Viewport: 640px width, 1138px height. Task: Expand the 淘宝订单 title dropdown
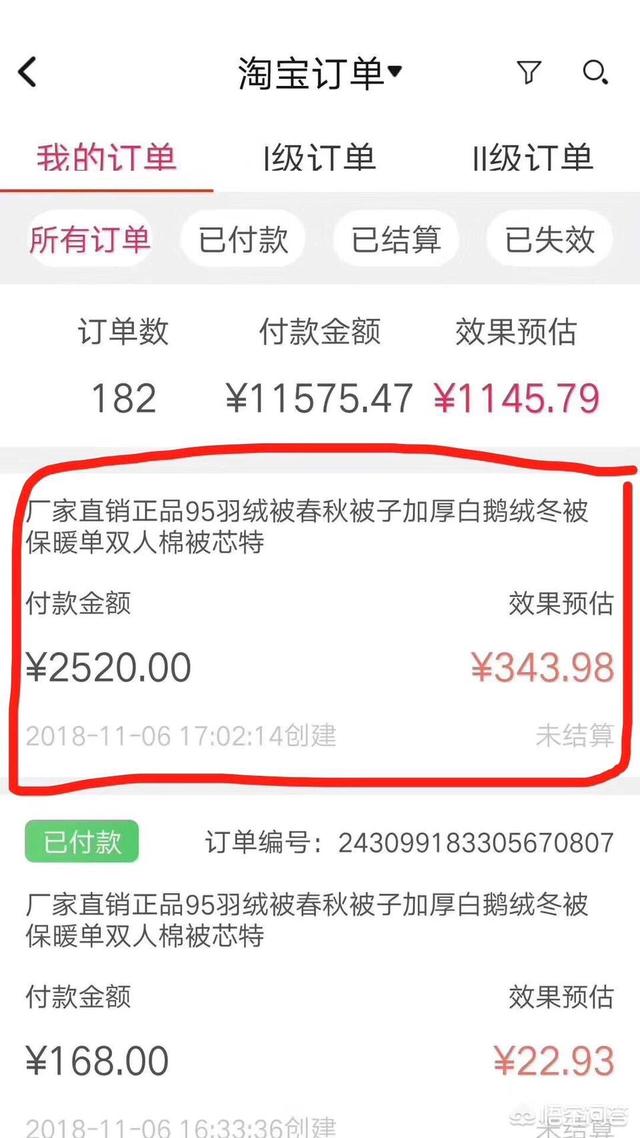(320, 73)
